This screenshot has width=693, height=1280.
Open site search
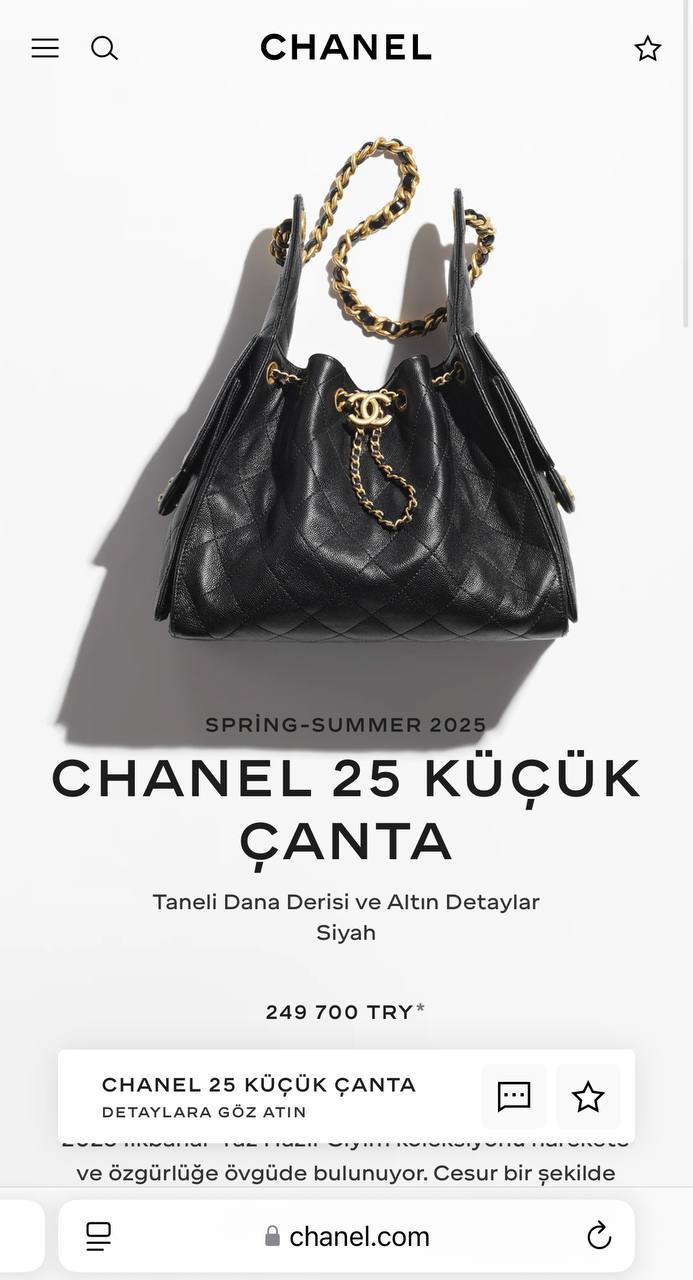pyautogui.click(x=104, y=48)
